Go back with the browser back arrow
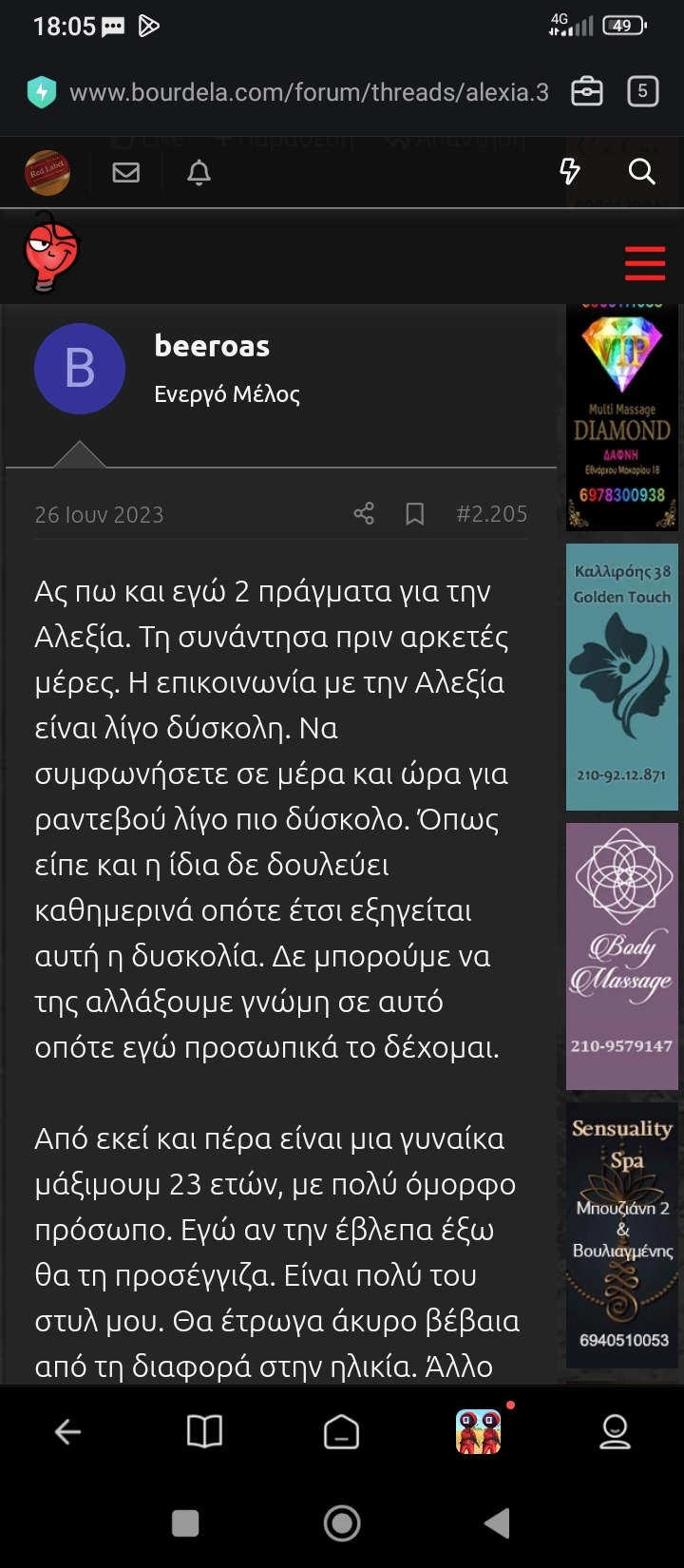Screen dimensions: 684x1568 [x=67, y=1431]
